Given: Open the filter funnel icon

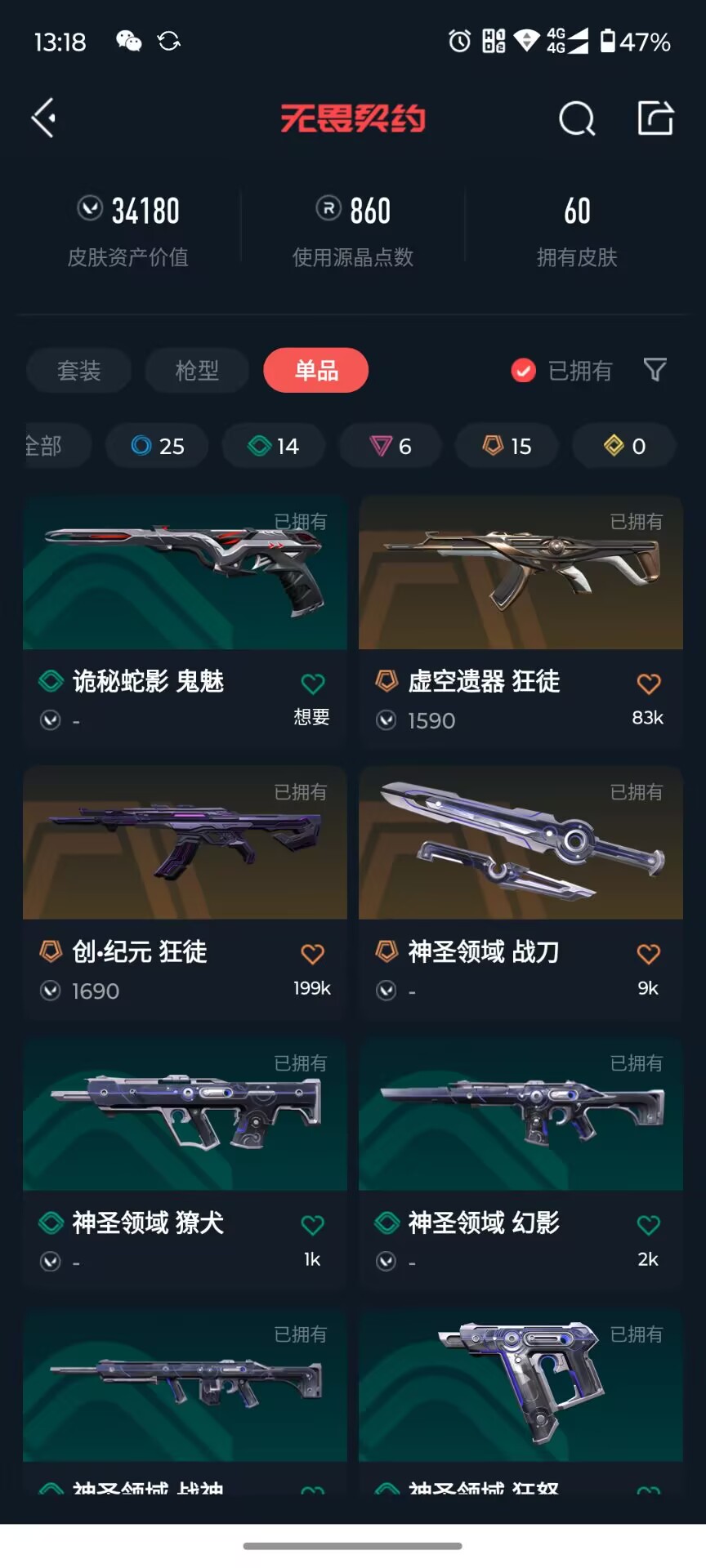Looking at the screenshot, I should click(x=655, y=370).
